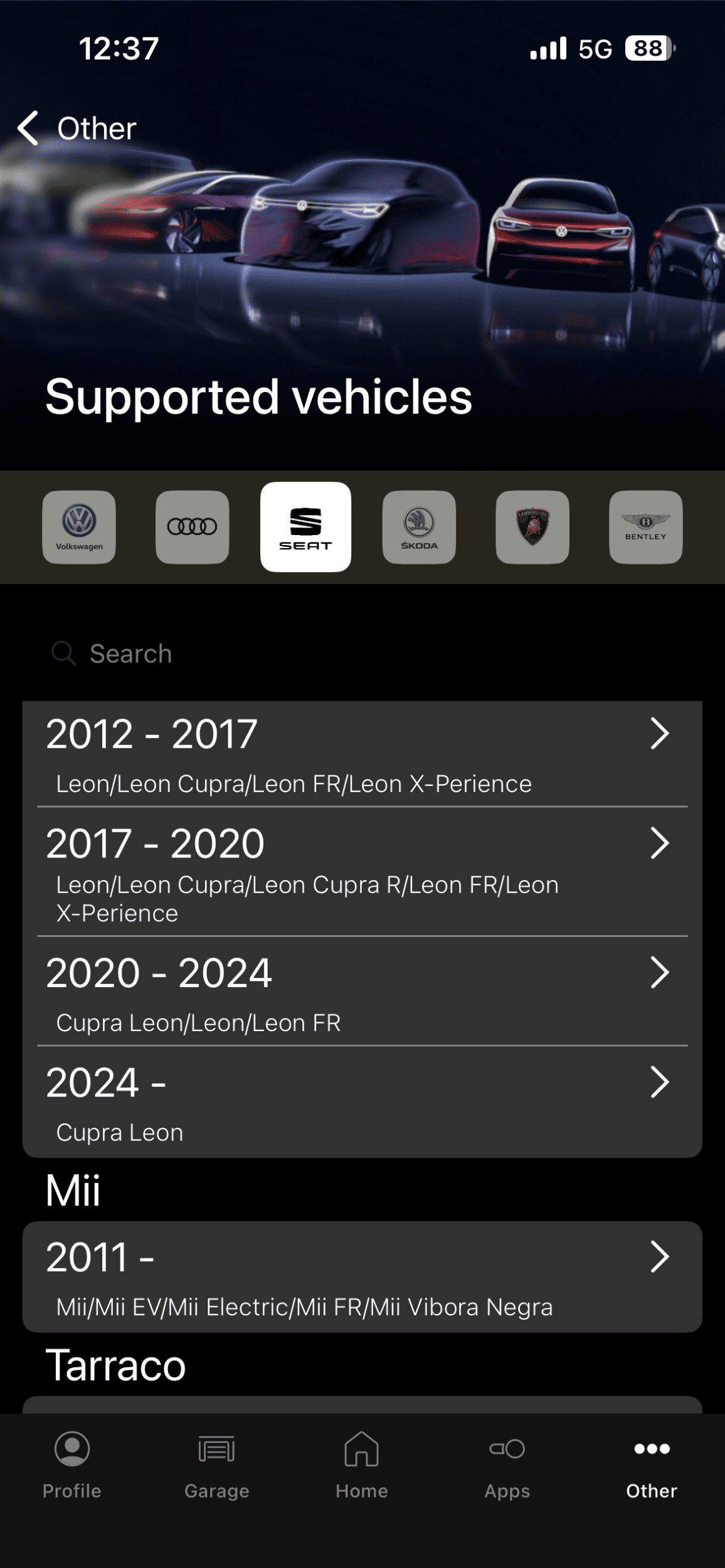Select the Volkswagen brand
The width and height of the screenshot is (725, 1568).
(x=79, y=527)
